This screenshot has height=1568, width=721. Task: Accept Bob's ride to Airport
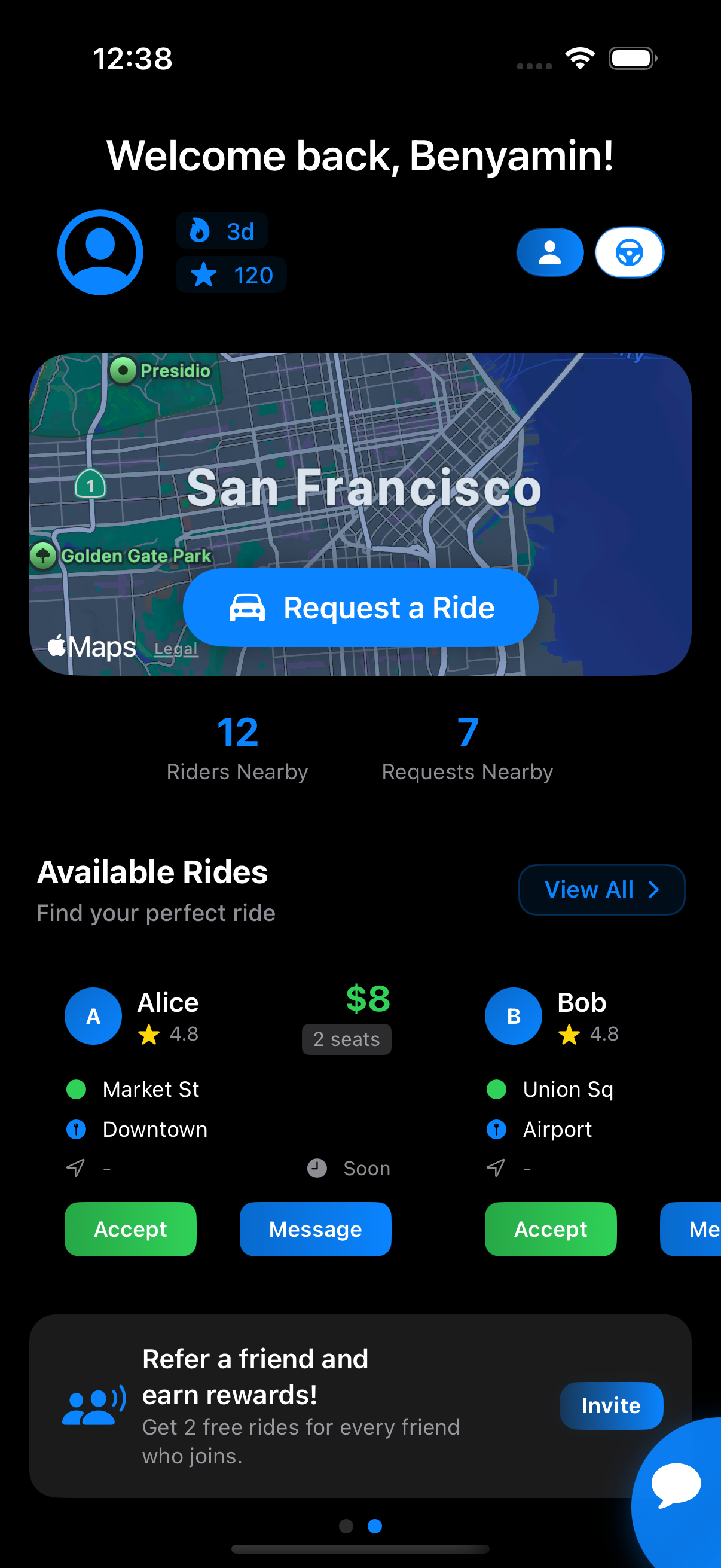point(549,1229)
